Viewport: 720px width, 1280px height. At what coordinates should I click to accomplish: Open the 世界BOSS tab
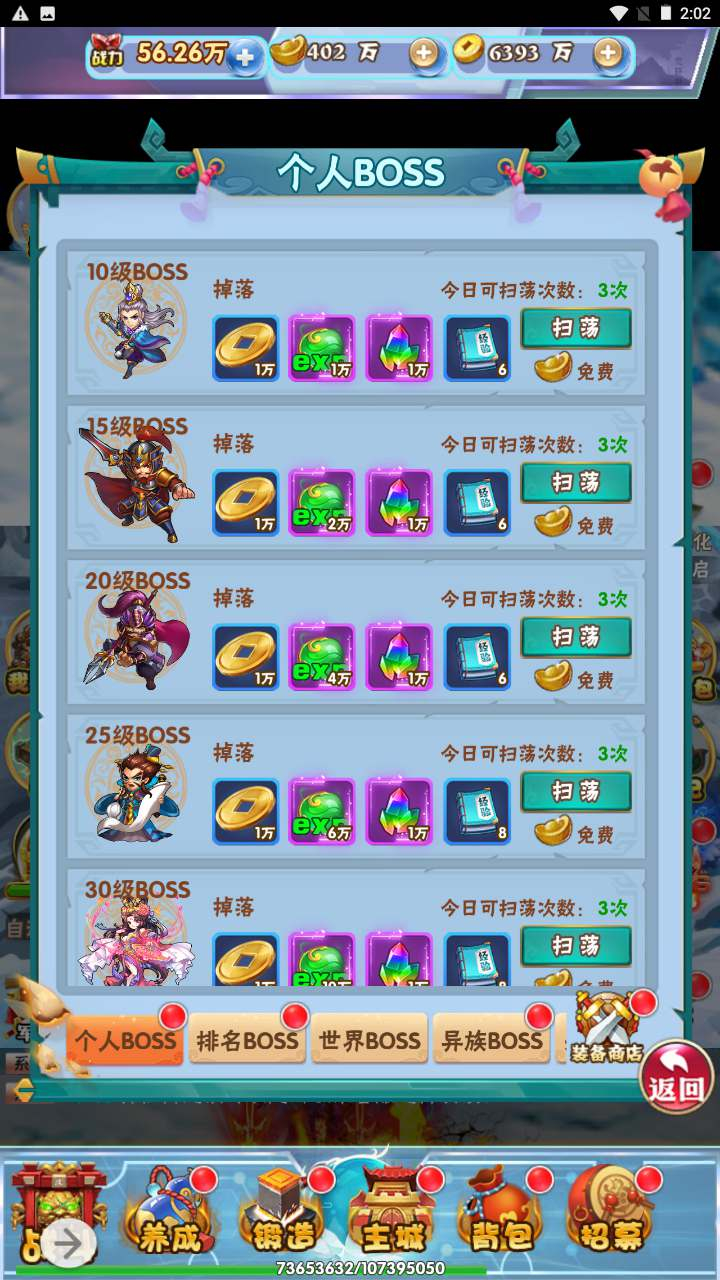tap(369, 1040)
